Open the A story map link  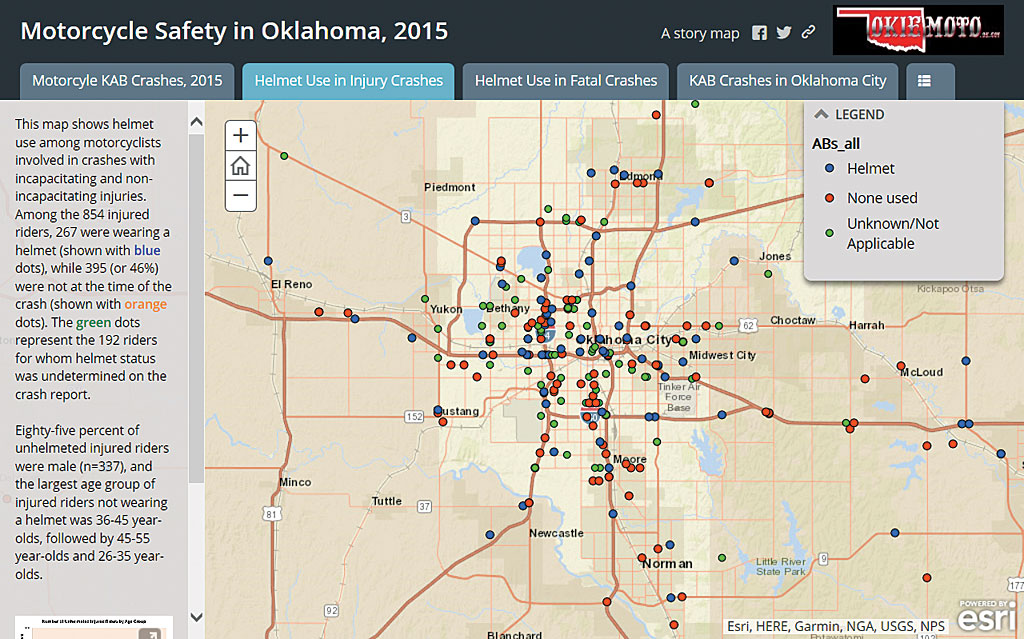point(700,33)
